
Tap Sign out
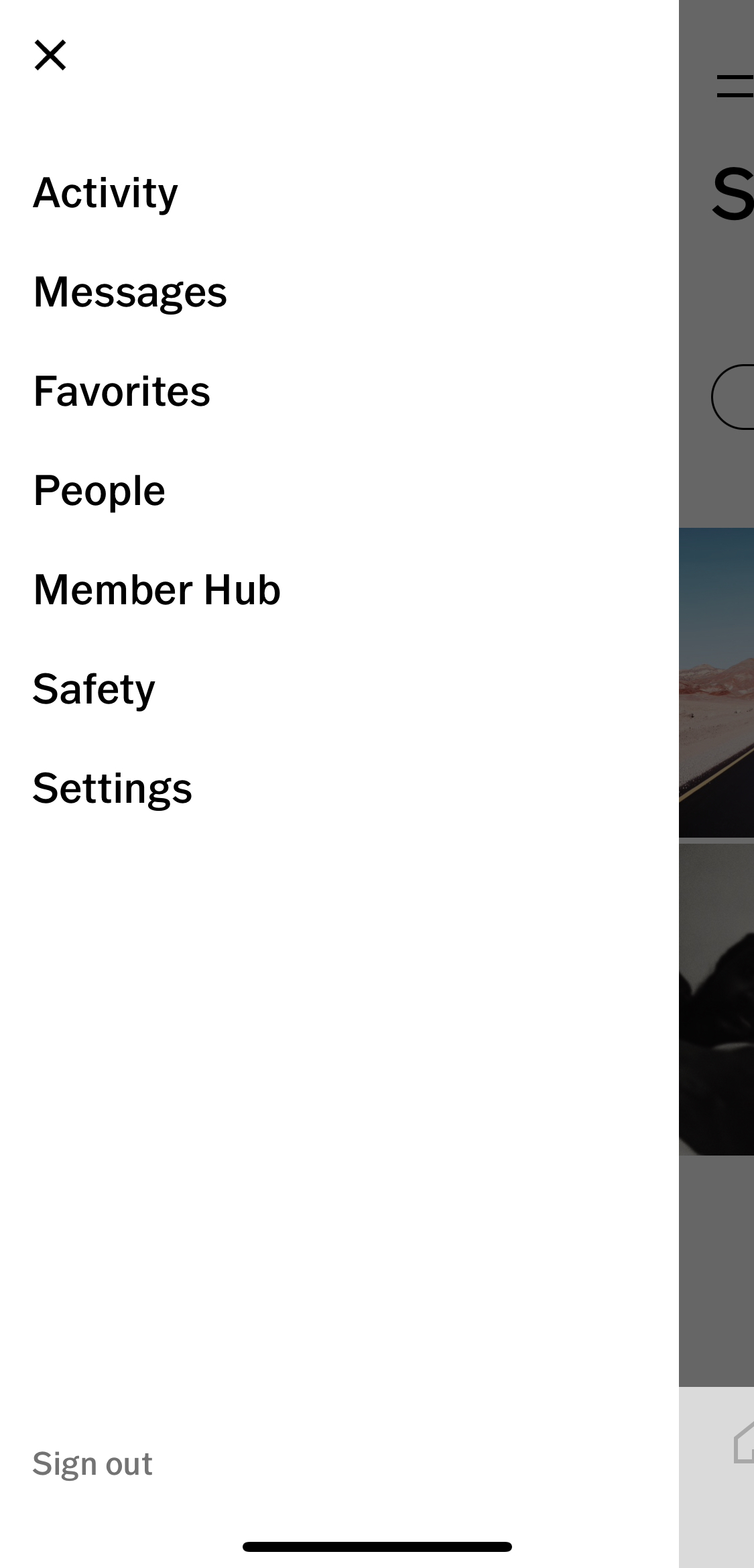coord(92,1463)
